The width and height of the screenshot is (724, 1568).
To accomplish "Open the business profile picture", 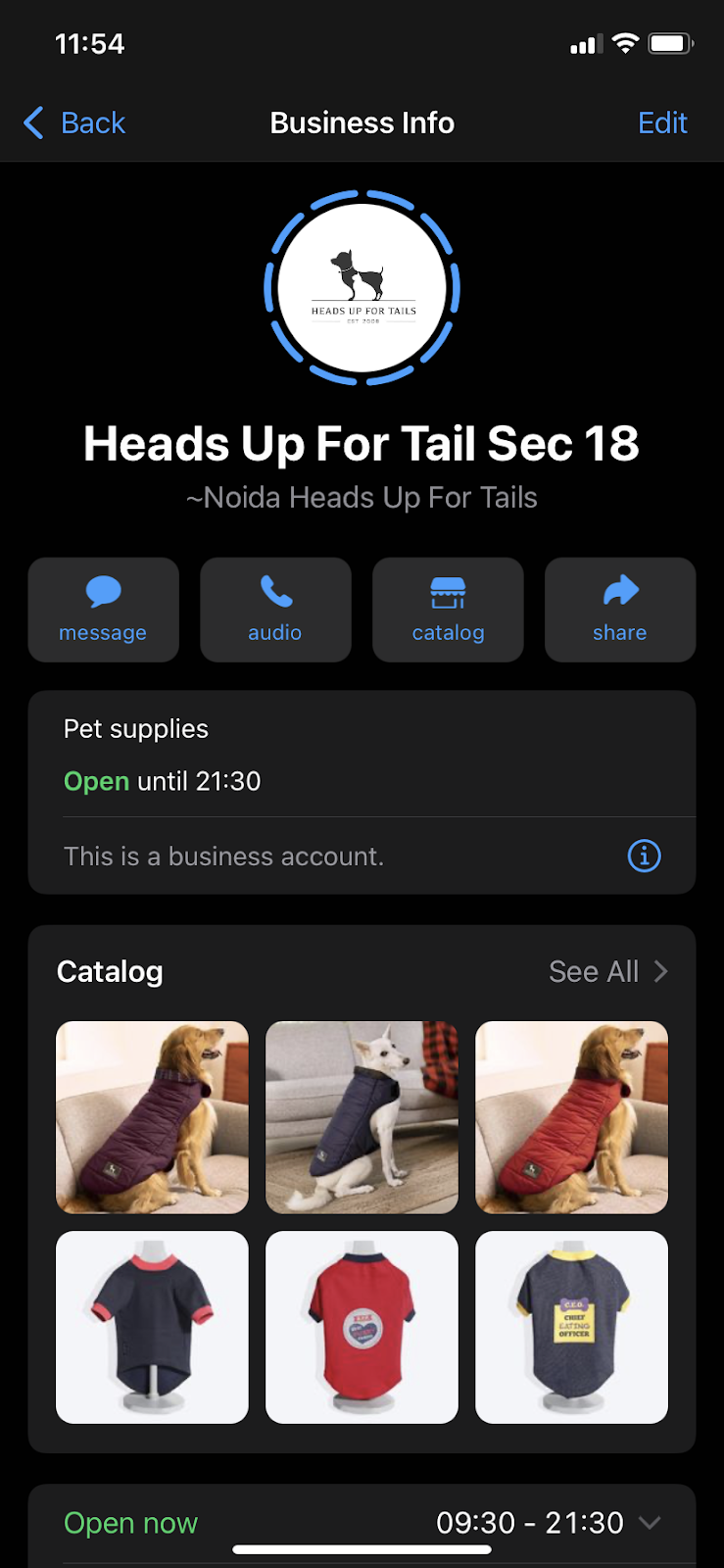I will (362, 288).
